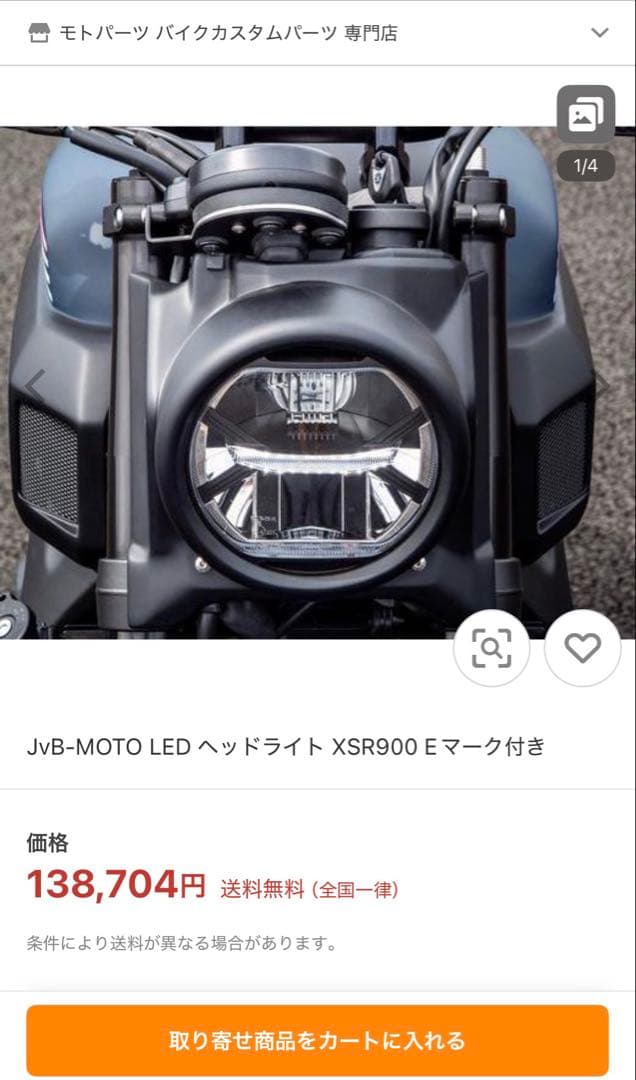Open the visual image search icon
Screen dimensions: 636x1080
coord(491,649)
